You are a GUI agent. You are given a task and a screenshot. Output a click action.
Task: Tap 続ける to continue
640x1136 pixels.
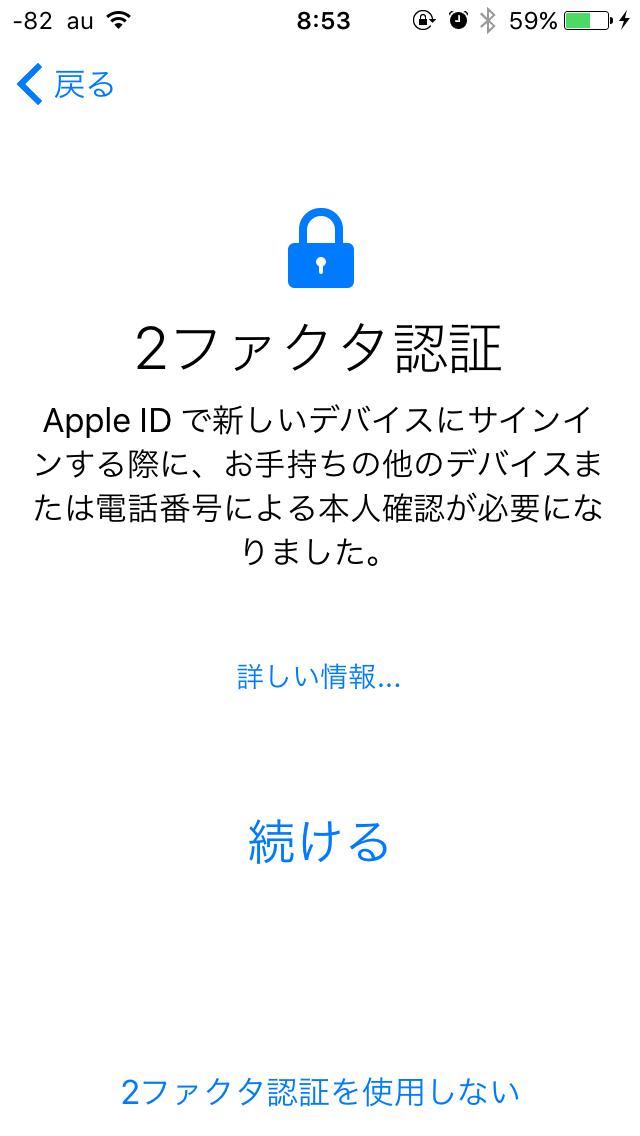click(319, 841)
